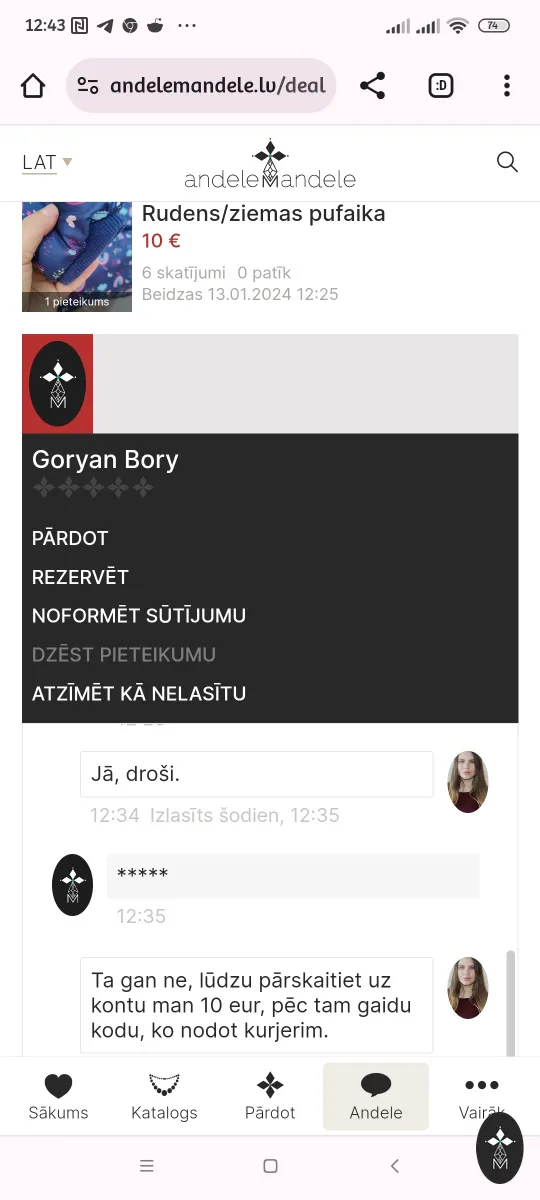The image size is (540, 1200).
Task: Switch to the Katalogs tab
Action: pyautogui.click(x=164, y=1096)
